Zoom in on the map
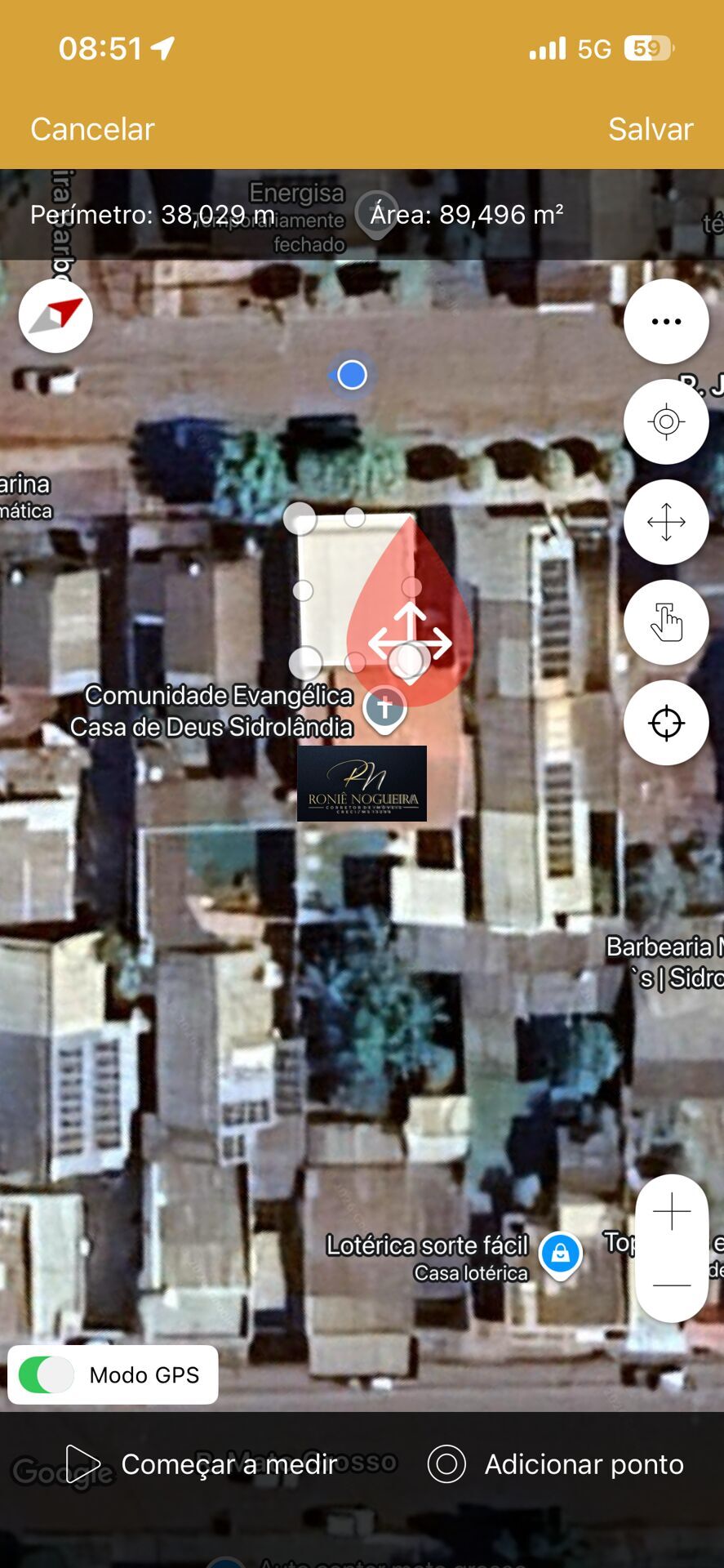Image resolution: width=724 pixels, height=1568 pixels. coord(672,1211)
